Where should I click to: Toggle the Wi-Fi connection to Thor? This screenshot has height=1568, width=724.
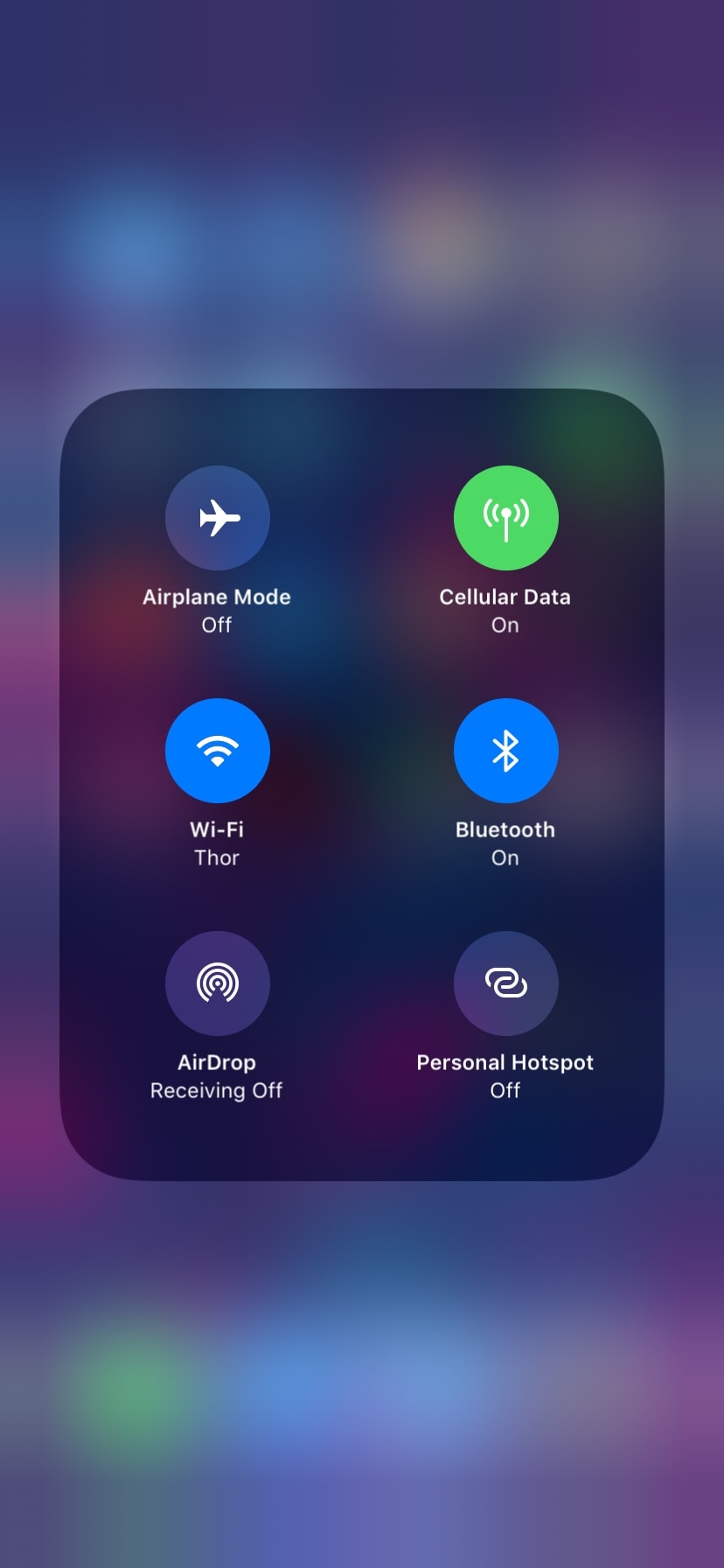pyautogui.click(x=218, y=751)
